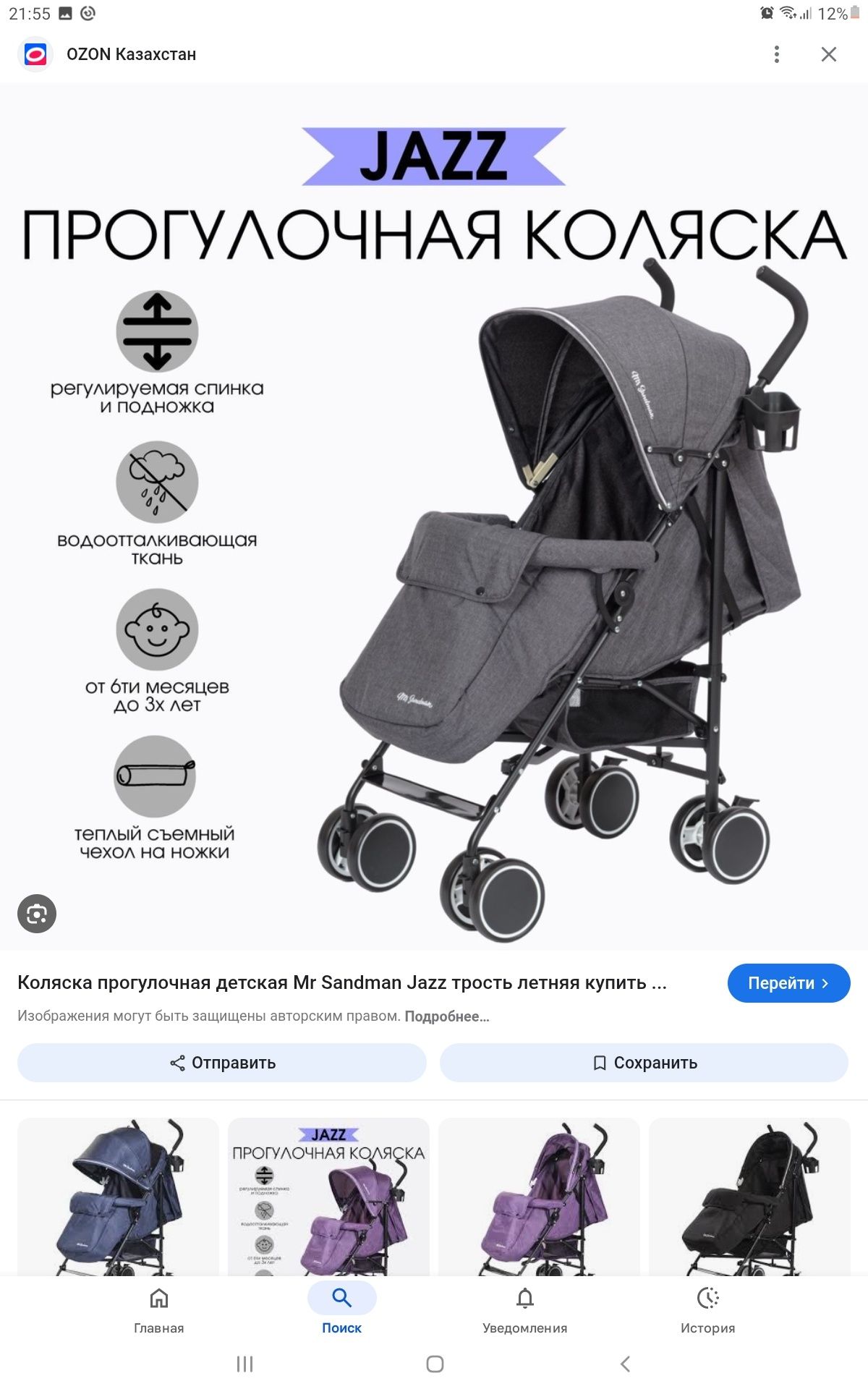The image size is (868, 1389).
Task: Open the black stroller thumbnail
Action: 749,1197
